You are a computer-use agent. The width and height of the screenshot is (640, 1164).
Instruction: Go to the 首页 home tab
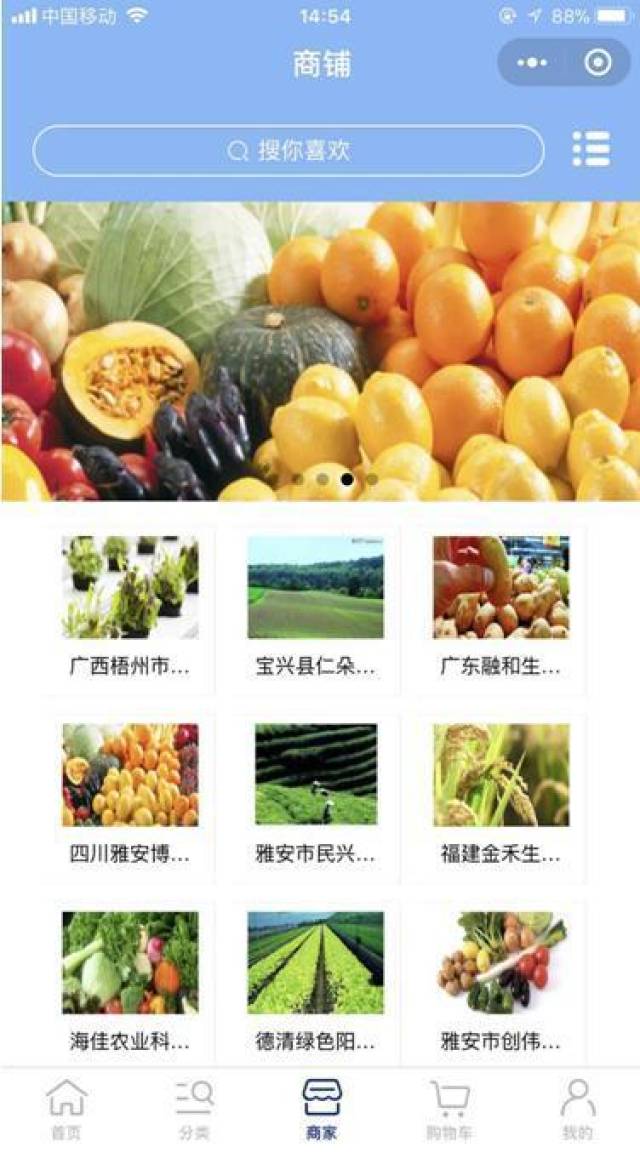66,1108
